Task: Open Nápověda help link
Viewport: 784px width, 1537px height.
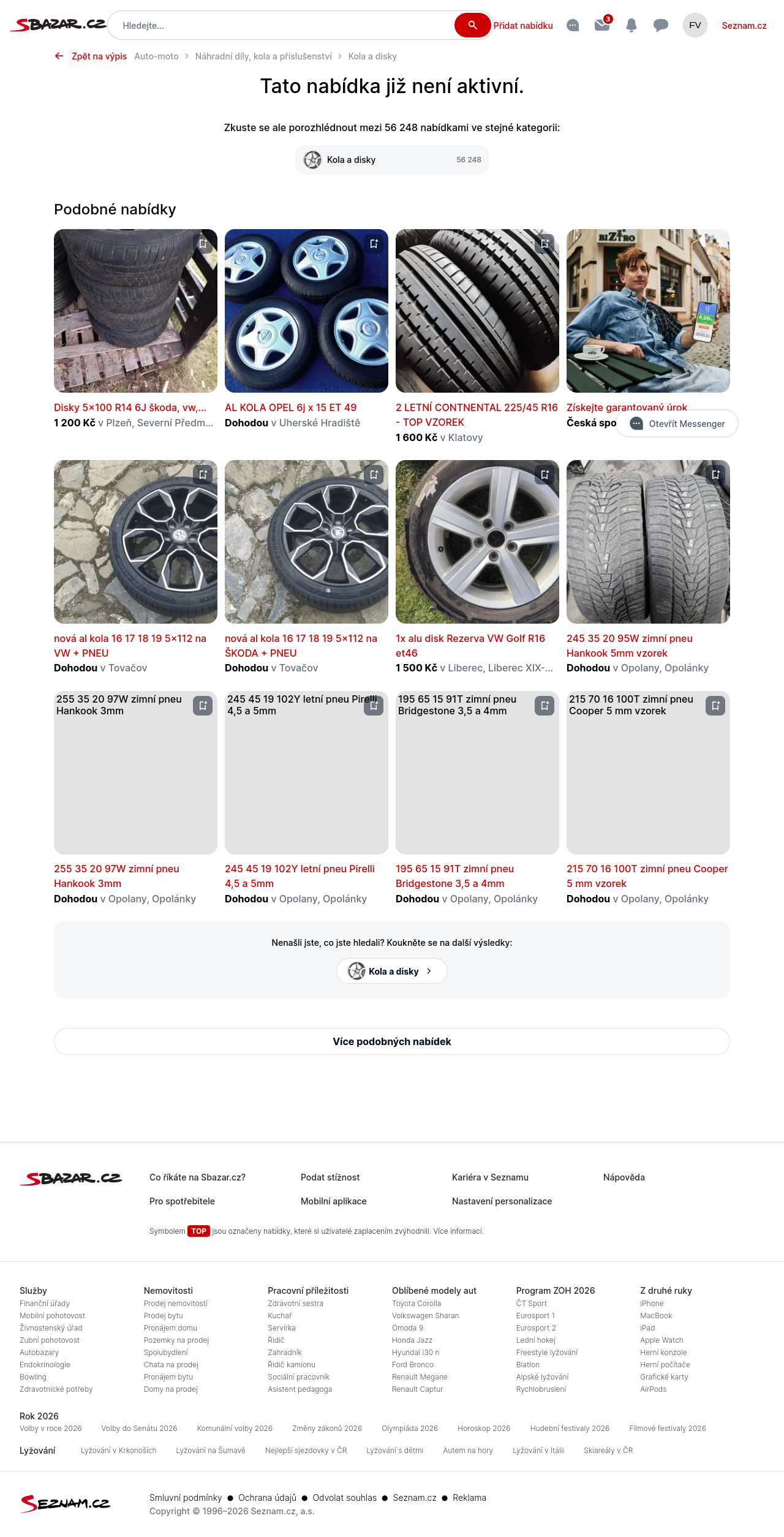Action: 624,1177
